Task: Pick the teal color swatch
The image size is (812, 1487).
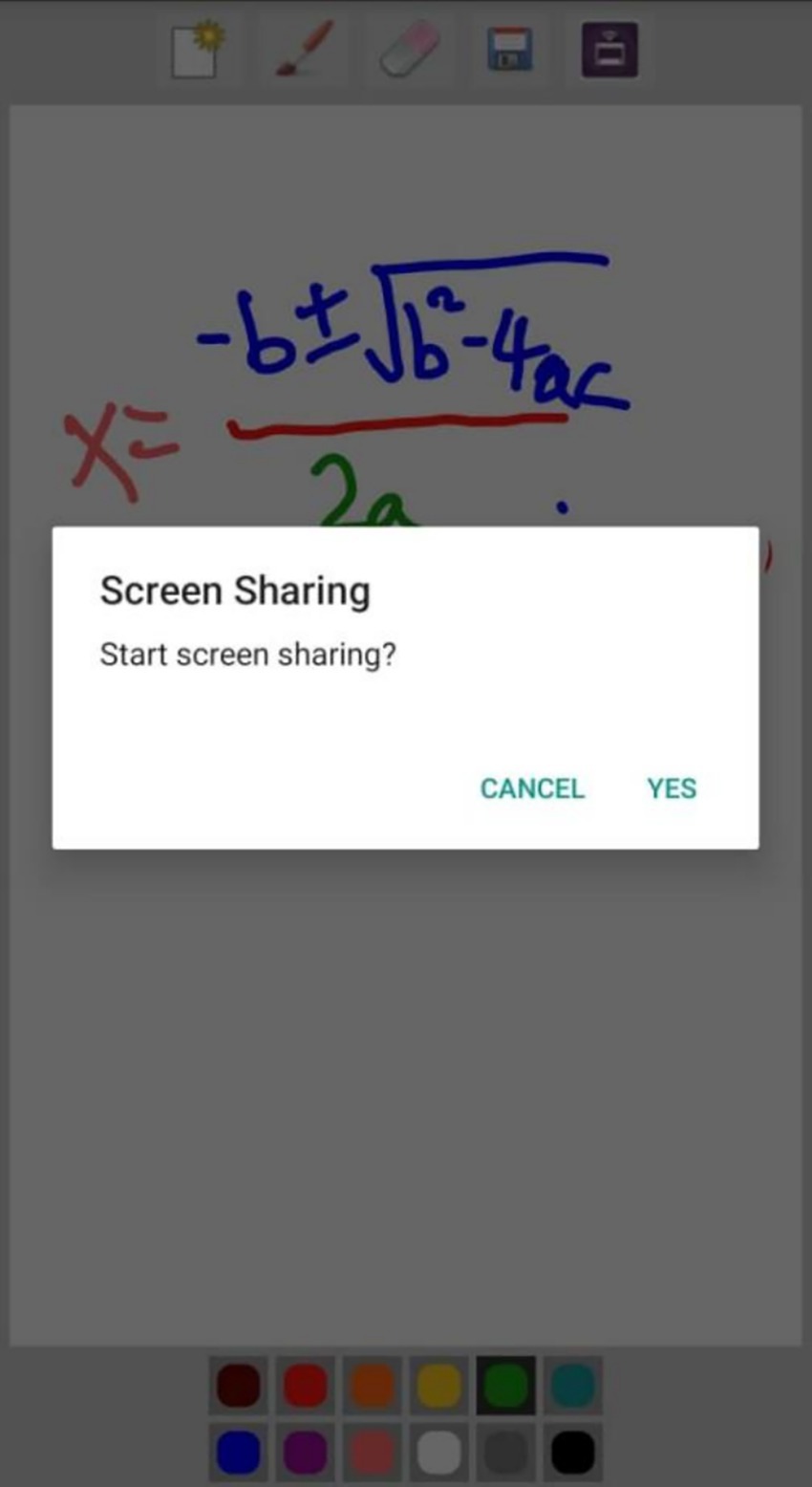Action: (573, 1386)
